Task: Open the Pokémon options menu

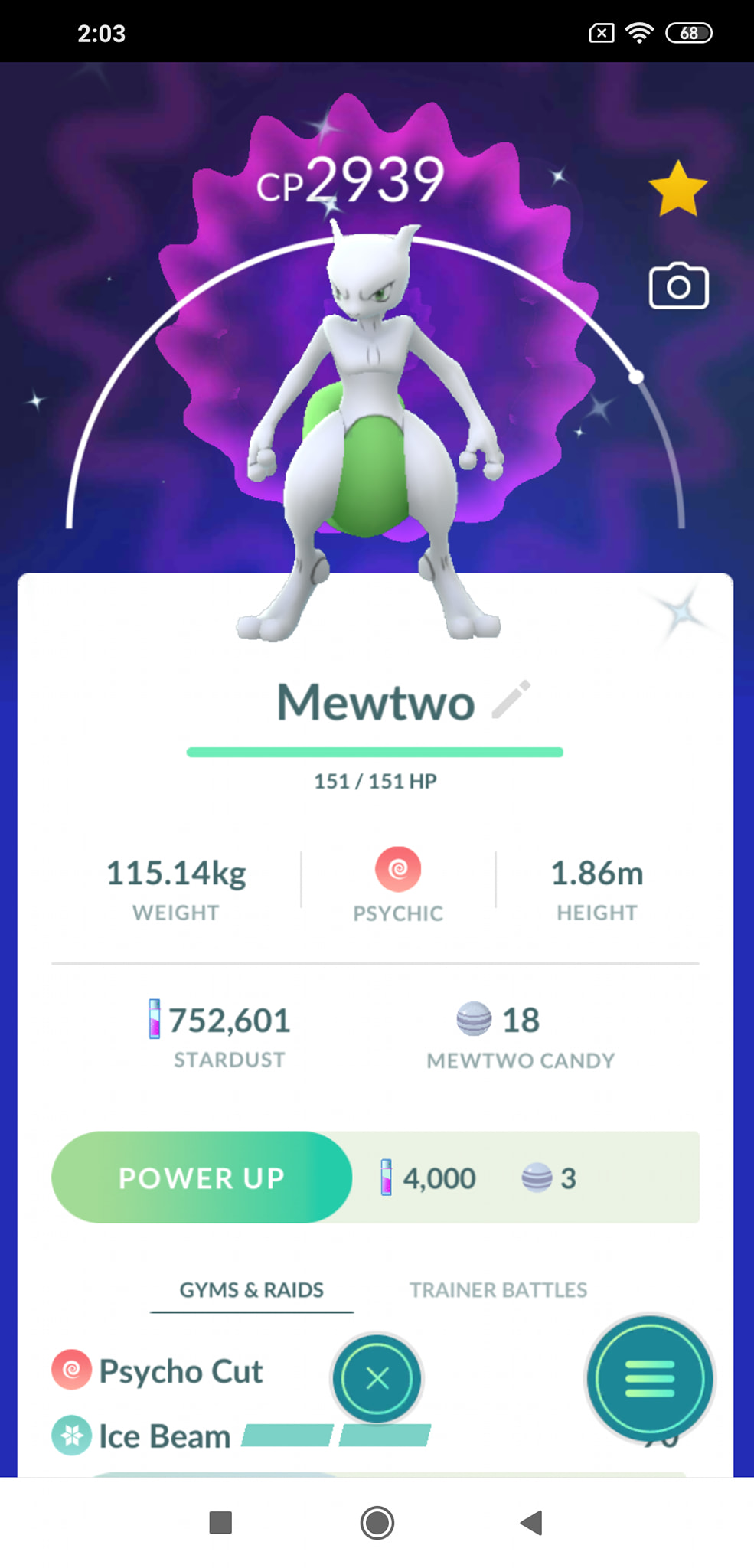Action: 650,1378
